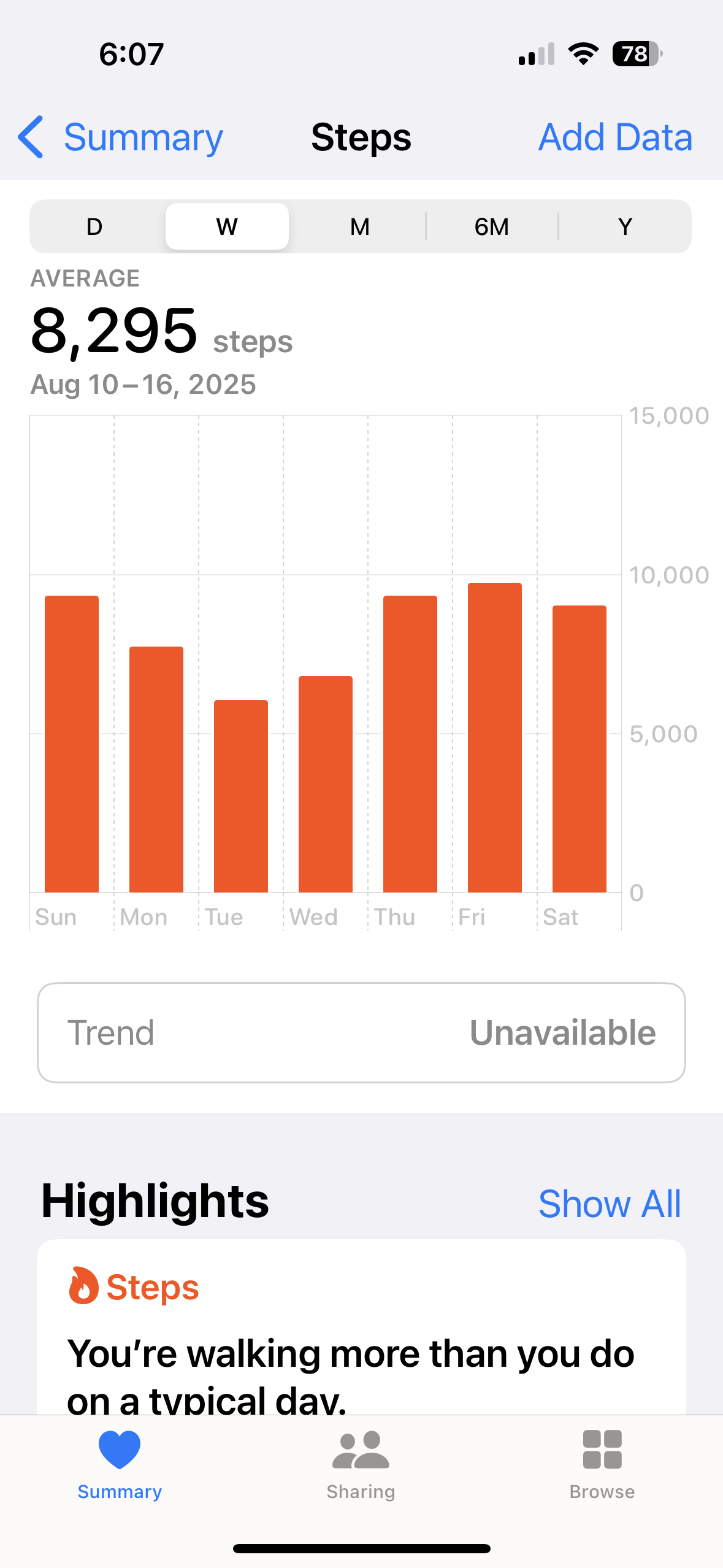723x1568 pixels.
Task: Open the Browse tab
Action: click(x=602, y=1465)
